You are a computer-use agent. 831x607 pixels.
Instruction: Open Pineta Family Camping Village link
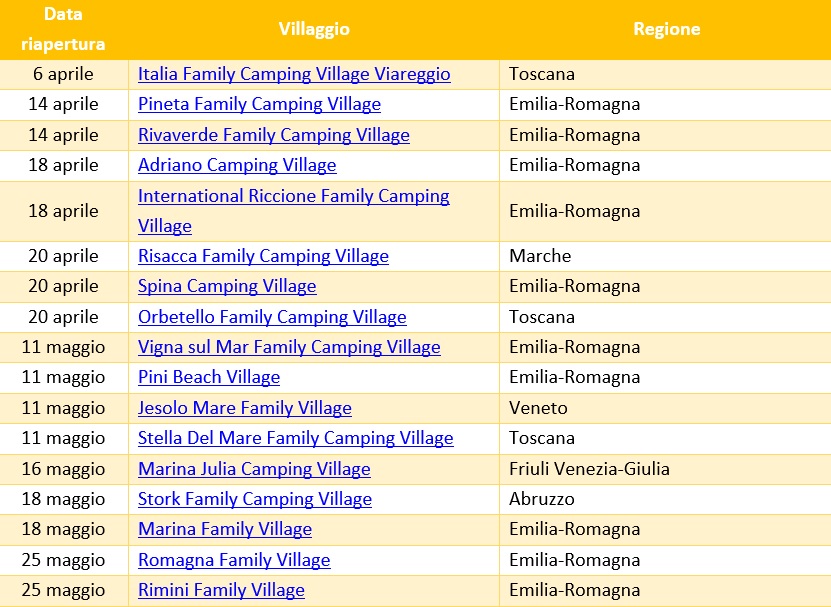pyautogui.click(x=259, y=104)
